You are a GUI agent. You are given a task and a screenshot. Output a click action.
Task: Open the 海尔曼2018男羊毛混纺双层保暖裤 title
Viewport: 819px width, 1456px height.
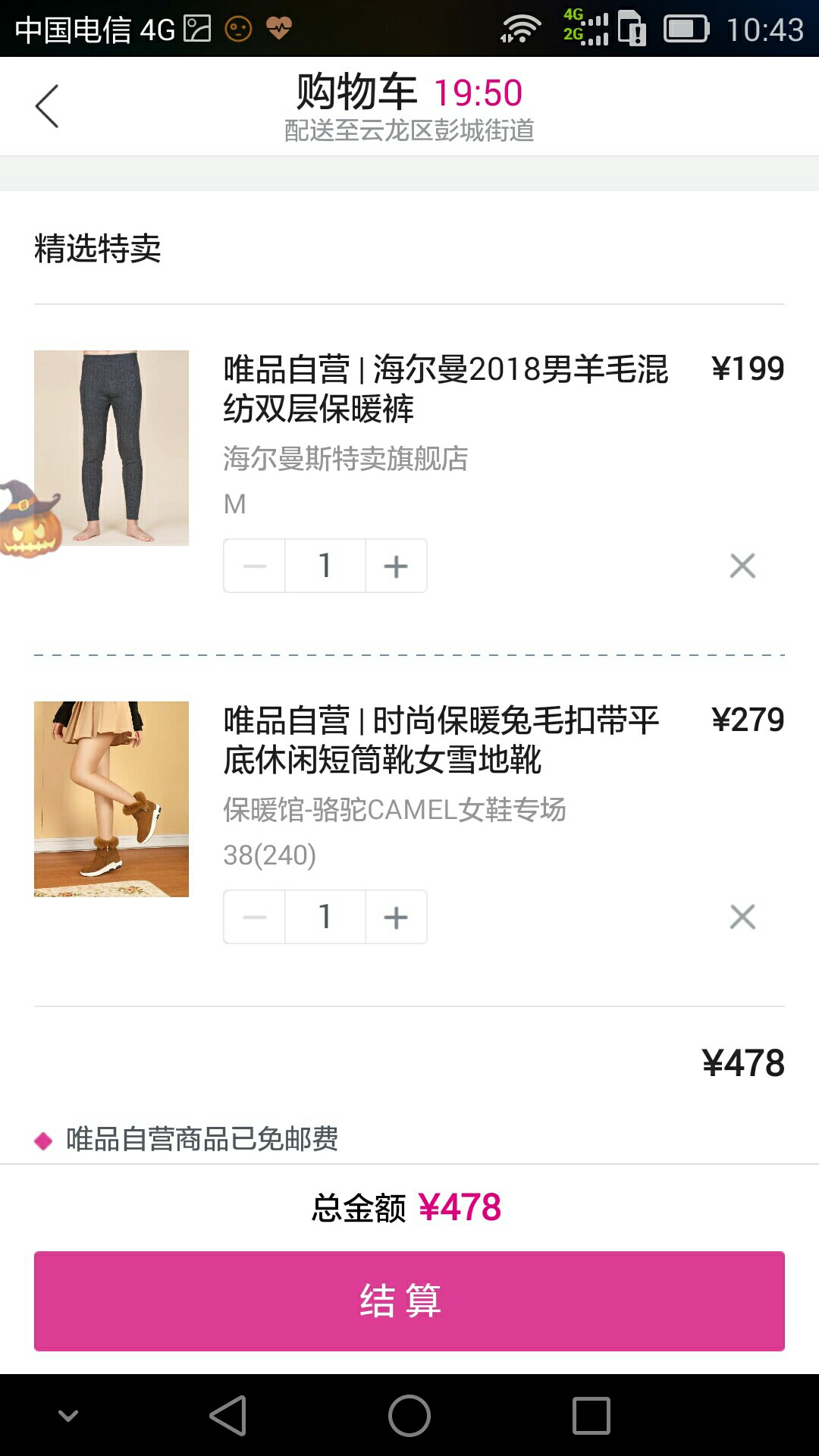click(446, 388)
